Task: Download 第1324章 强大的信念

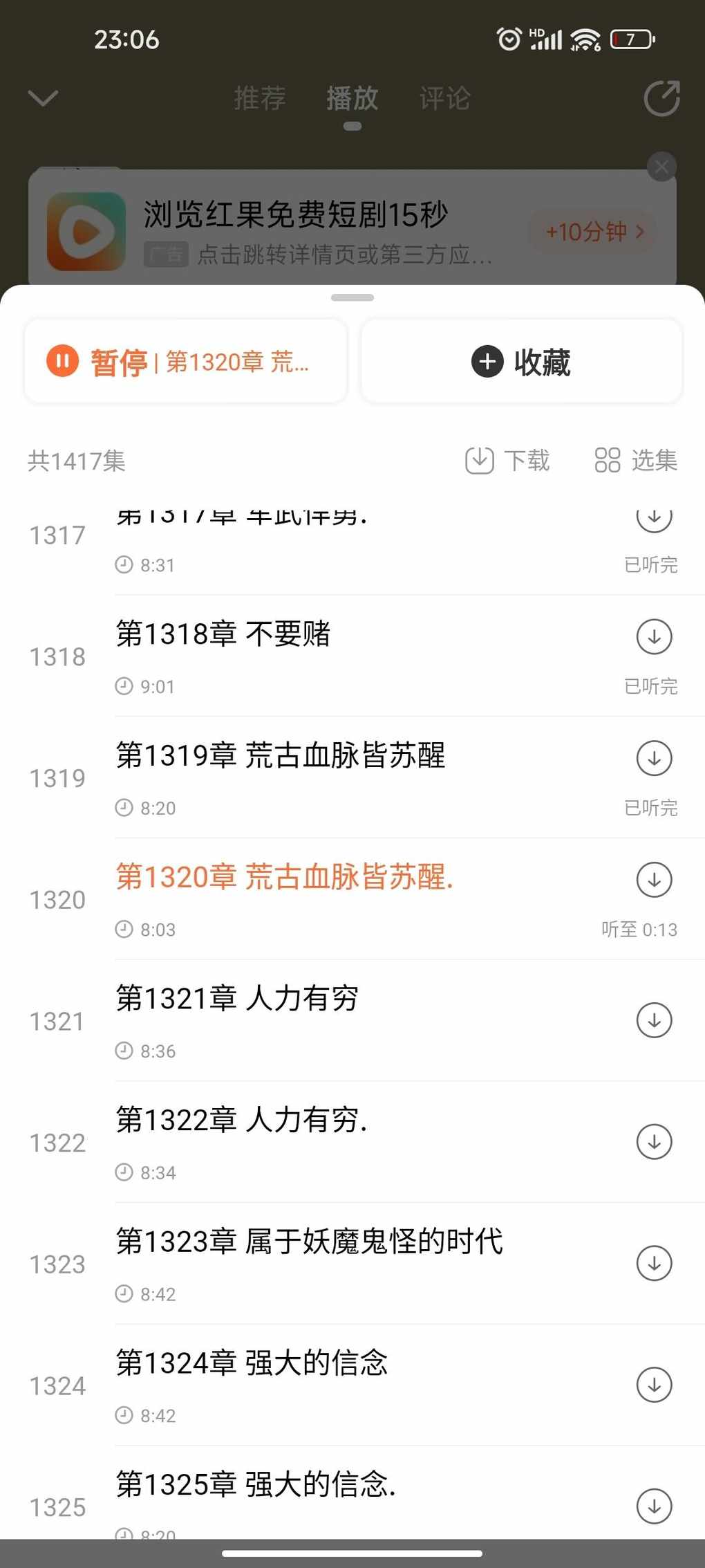Action: [x=654, y=1385]
